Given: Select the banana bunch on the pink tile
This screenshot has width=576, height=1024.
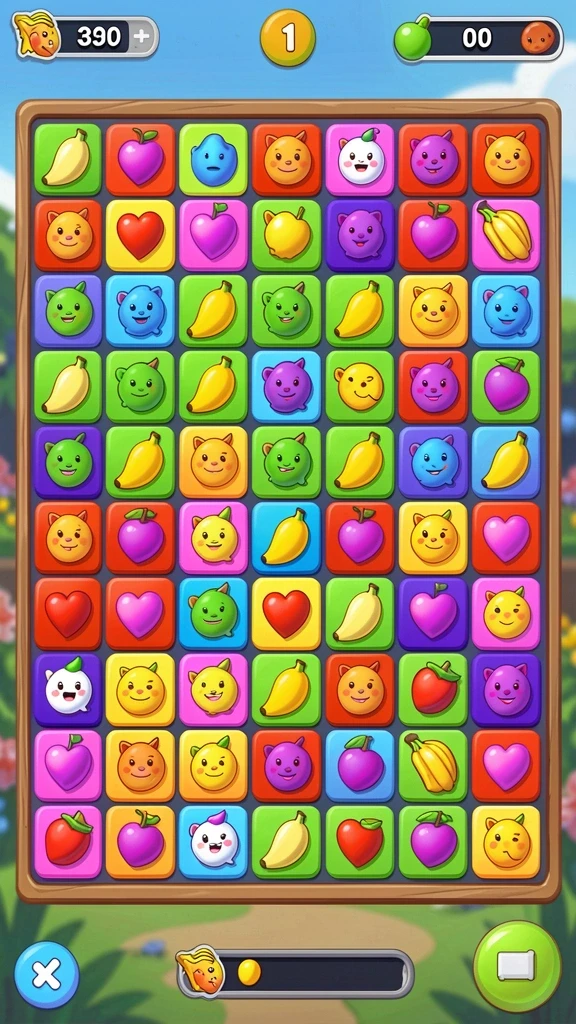Looking at the screenshot, I should pyautogui.click(x=505, y=235).
